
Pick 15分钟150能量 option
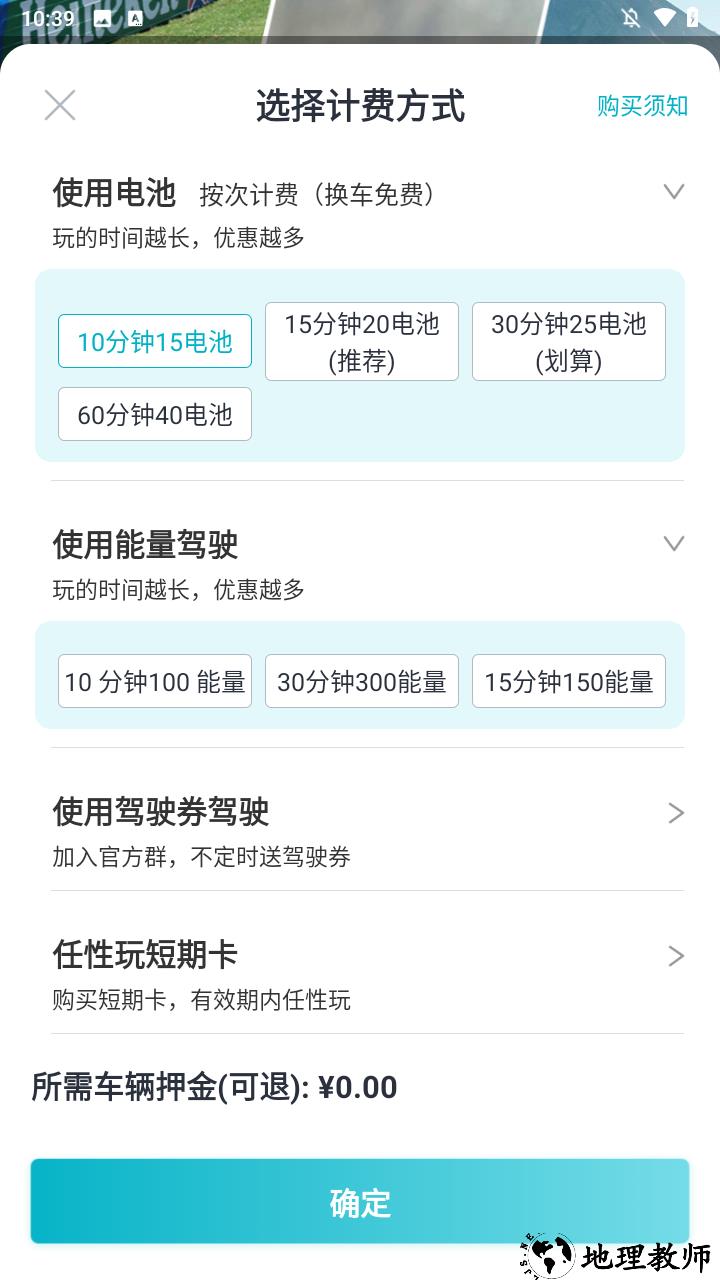coord(568,682)
